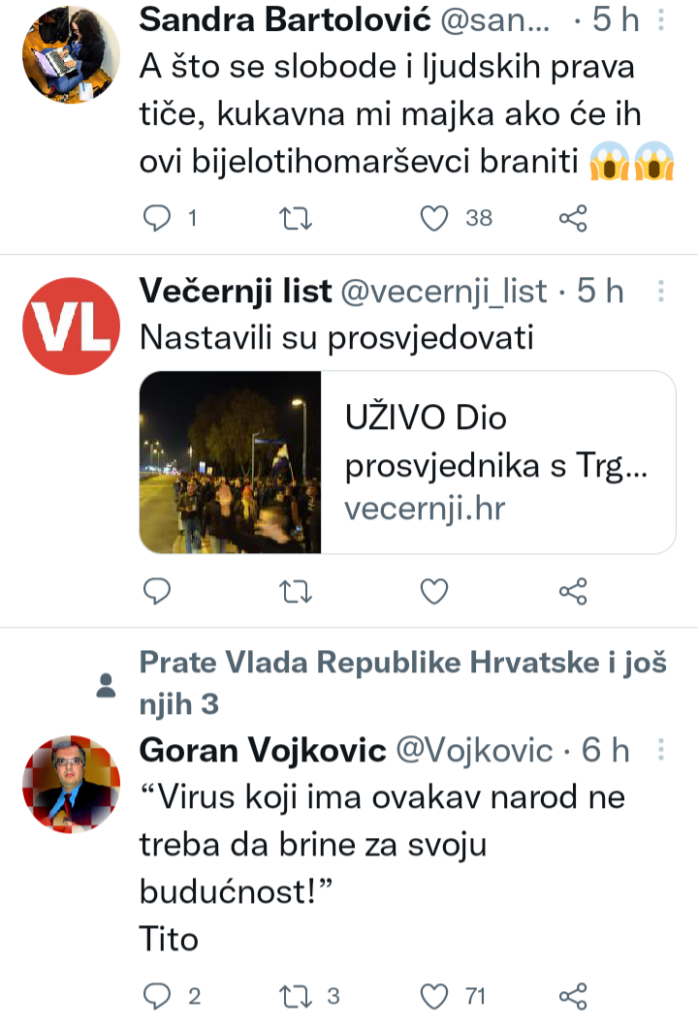Open the vecernji.hr UŽIVO article card
The height and width of the screenshot is (1024, 698).
click(408, 462)
